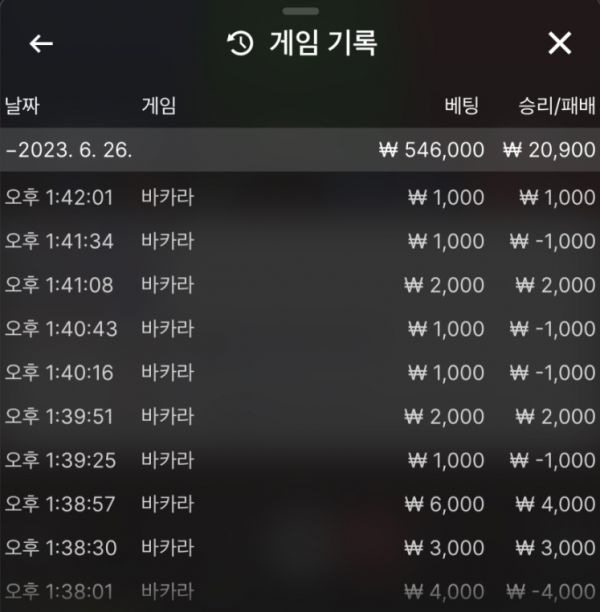Go back with the arrow icon
Screen dimensions: 600x612
(x=41, y=43)
